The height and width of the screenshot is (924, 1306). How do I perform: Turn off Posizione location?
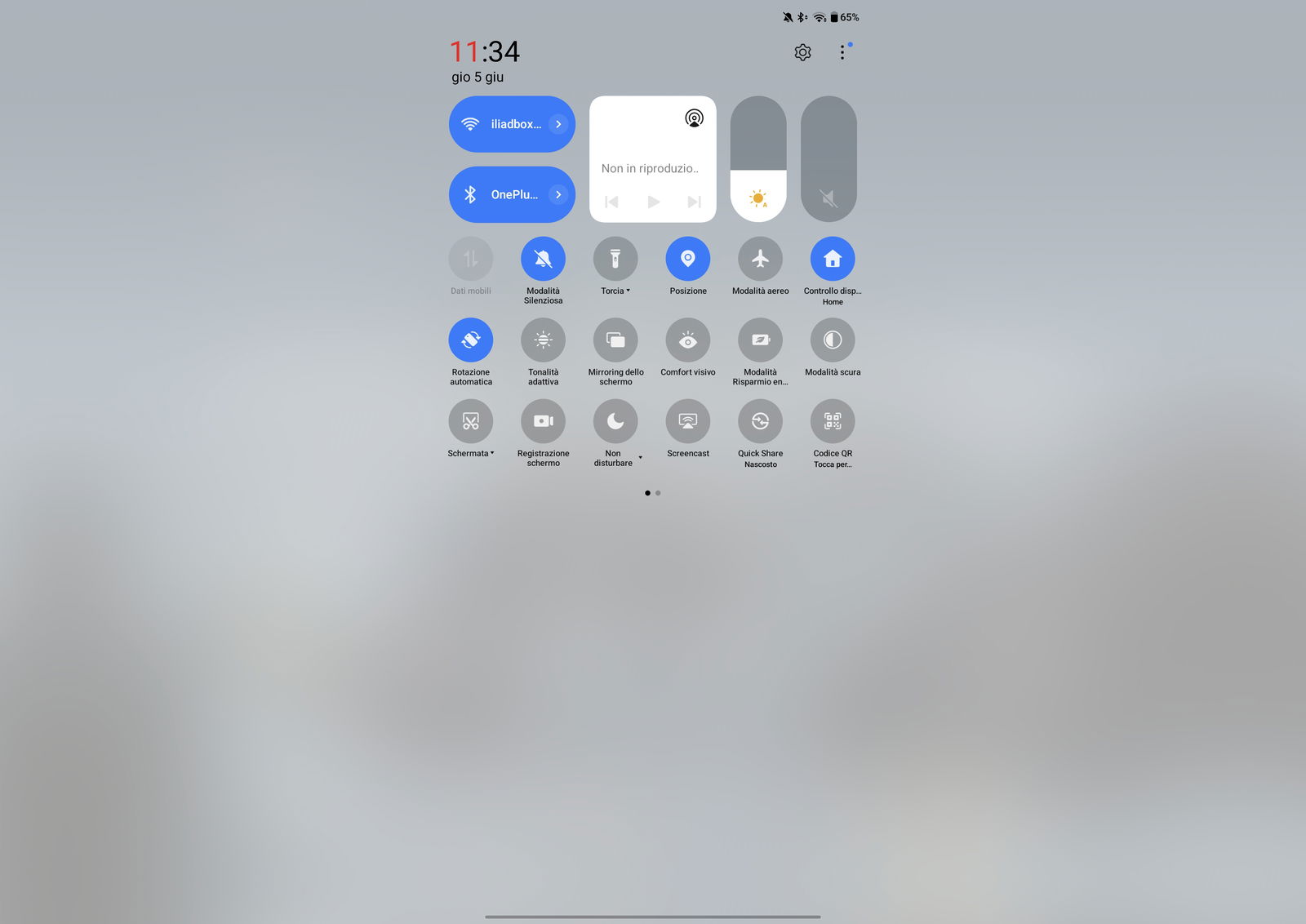[x=688, y=259]
